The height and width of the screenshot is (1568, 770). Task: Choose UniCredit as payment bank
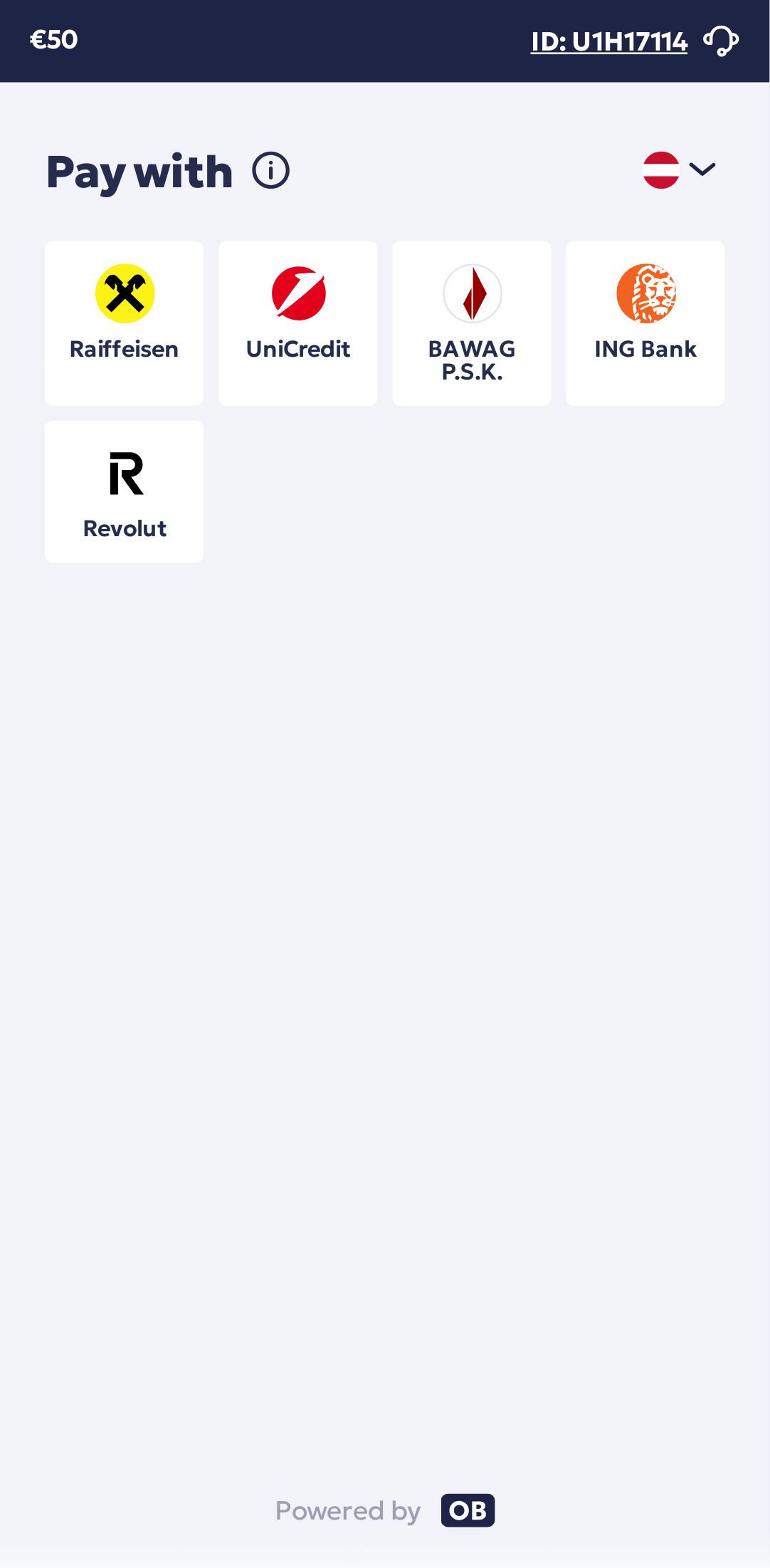click(297, 323)
